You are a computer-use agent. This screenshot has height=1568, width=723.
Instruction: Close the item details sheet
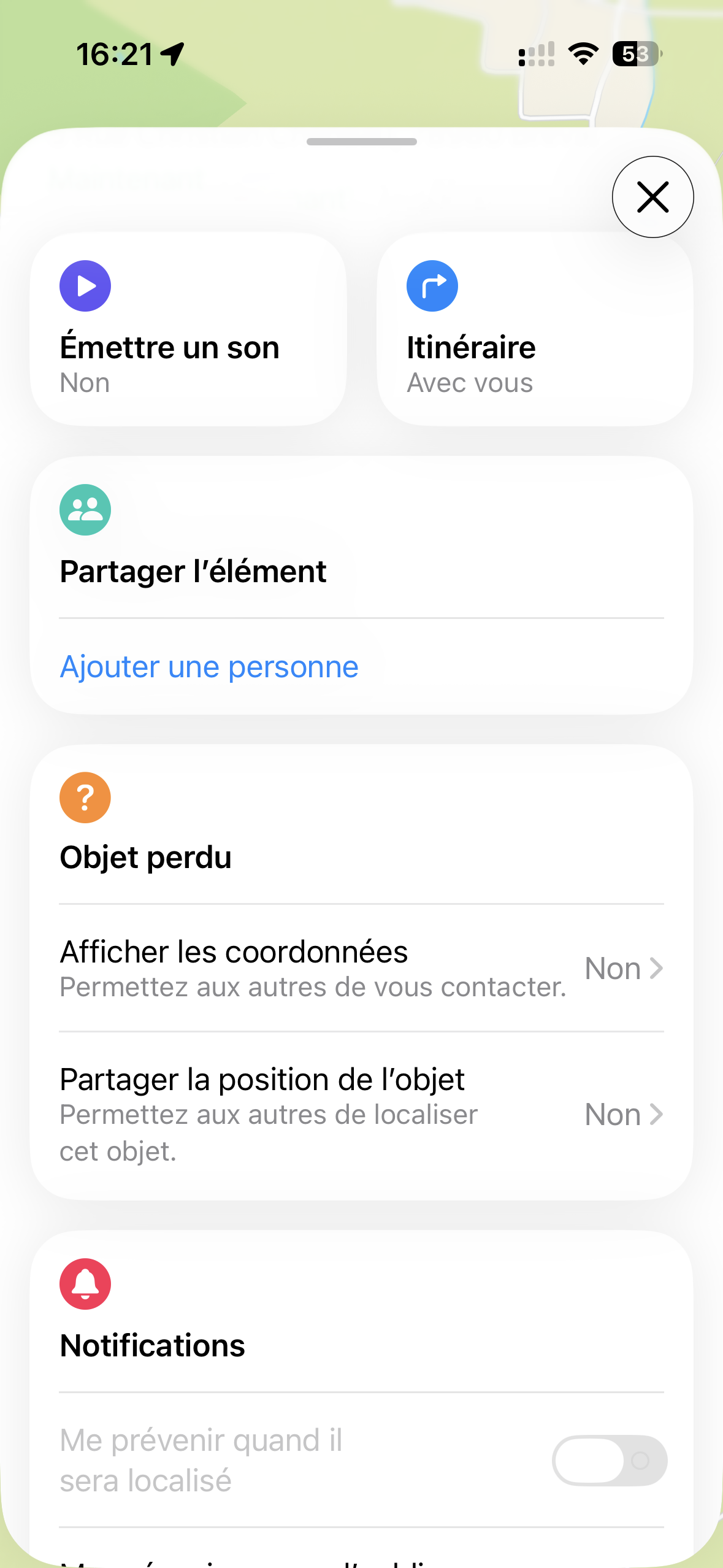point(652,197)
